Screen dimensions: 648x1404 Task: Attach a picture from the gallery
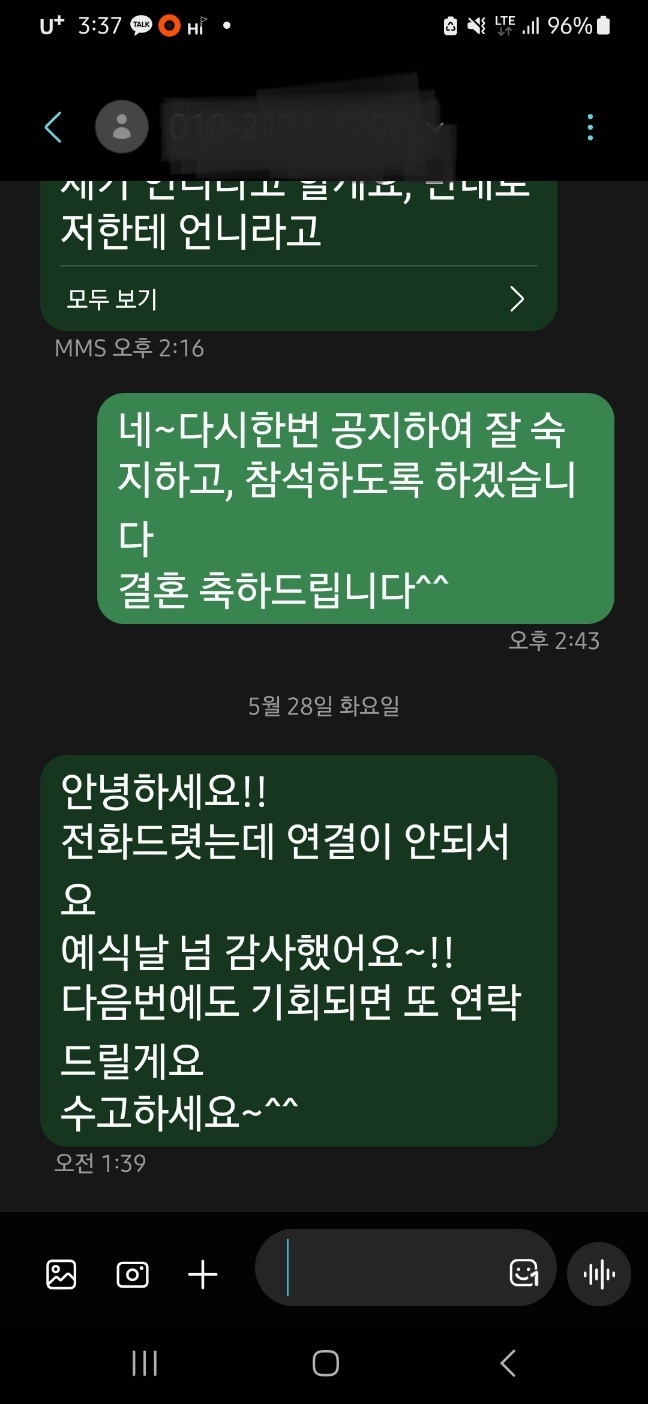coord(61,1274)
